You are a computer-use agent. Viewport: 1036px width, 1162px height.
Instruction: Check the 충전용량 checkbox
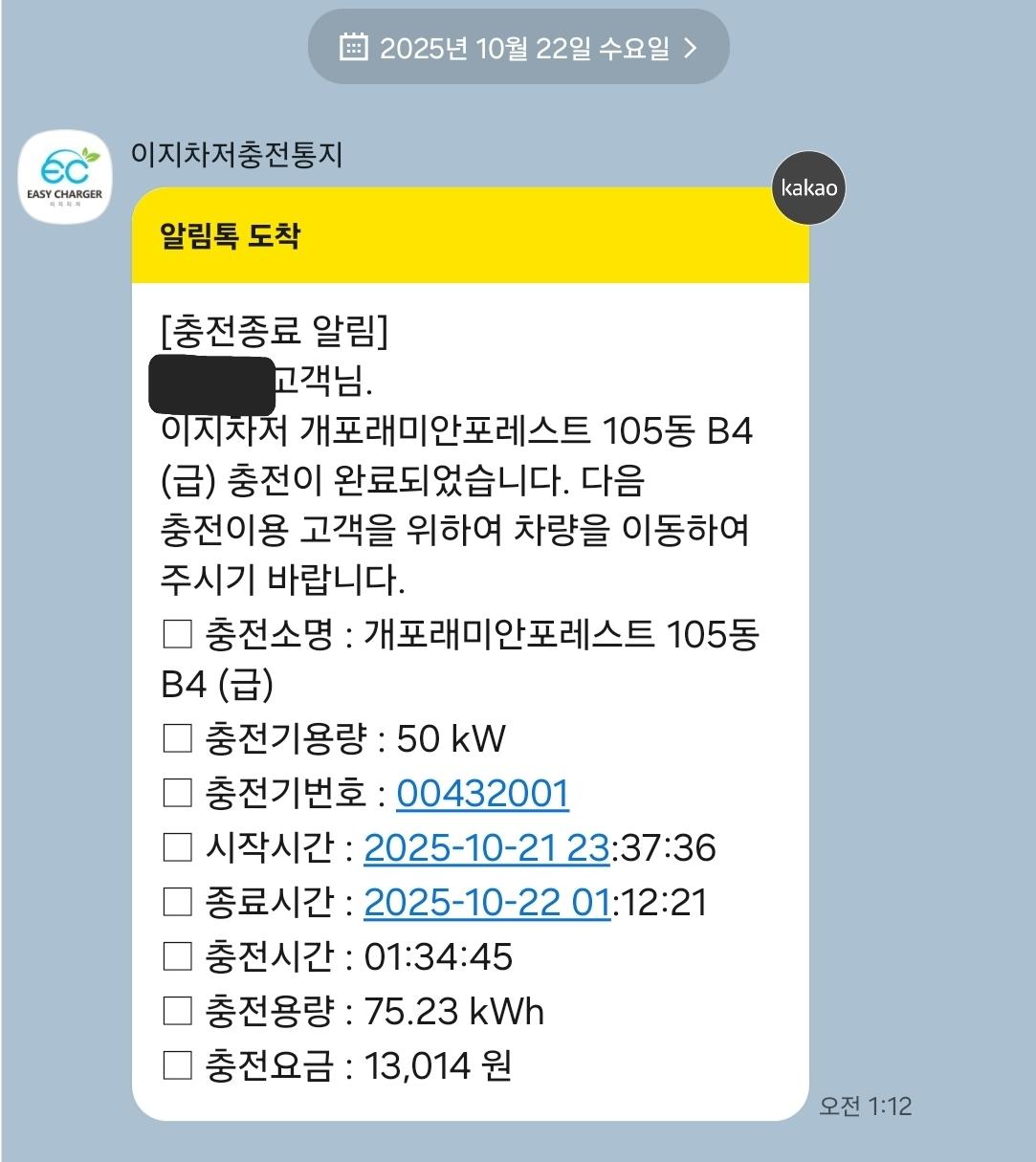coord(177,1009)
